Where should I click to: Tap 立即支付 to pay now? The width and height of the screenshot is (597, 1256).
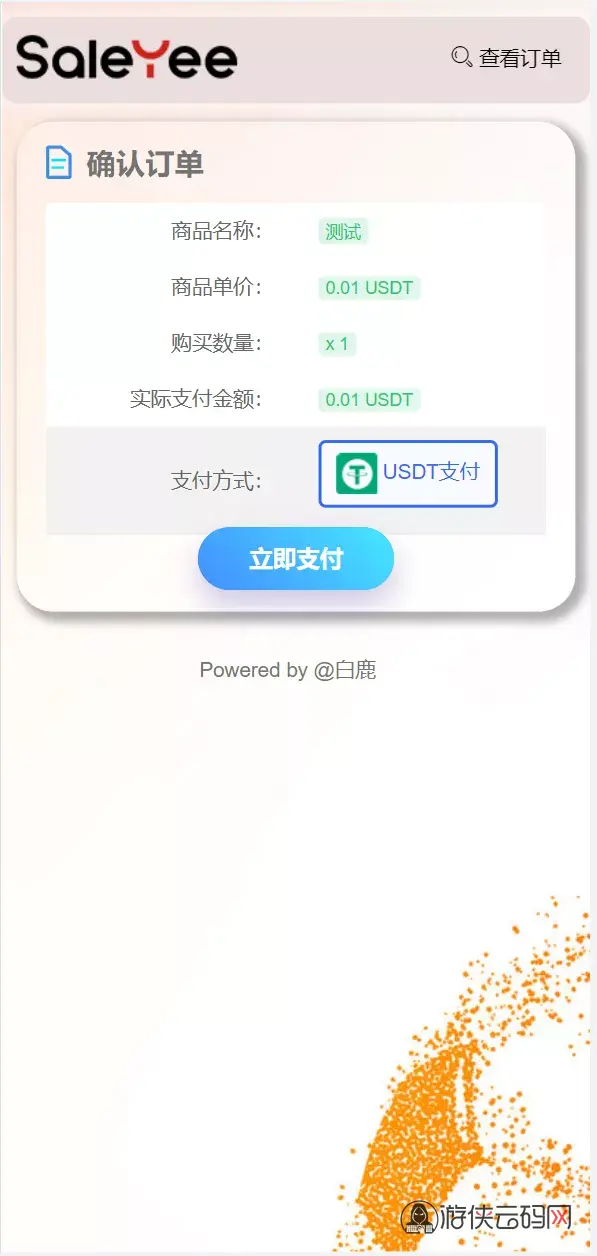click(x=296, y=559)
